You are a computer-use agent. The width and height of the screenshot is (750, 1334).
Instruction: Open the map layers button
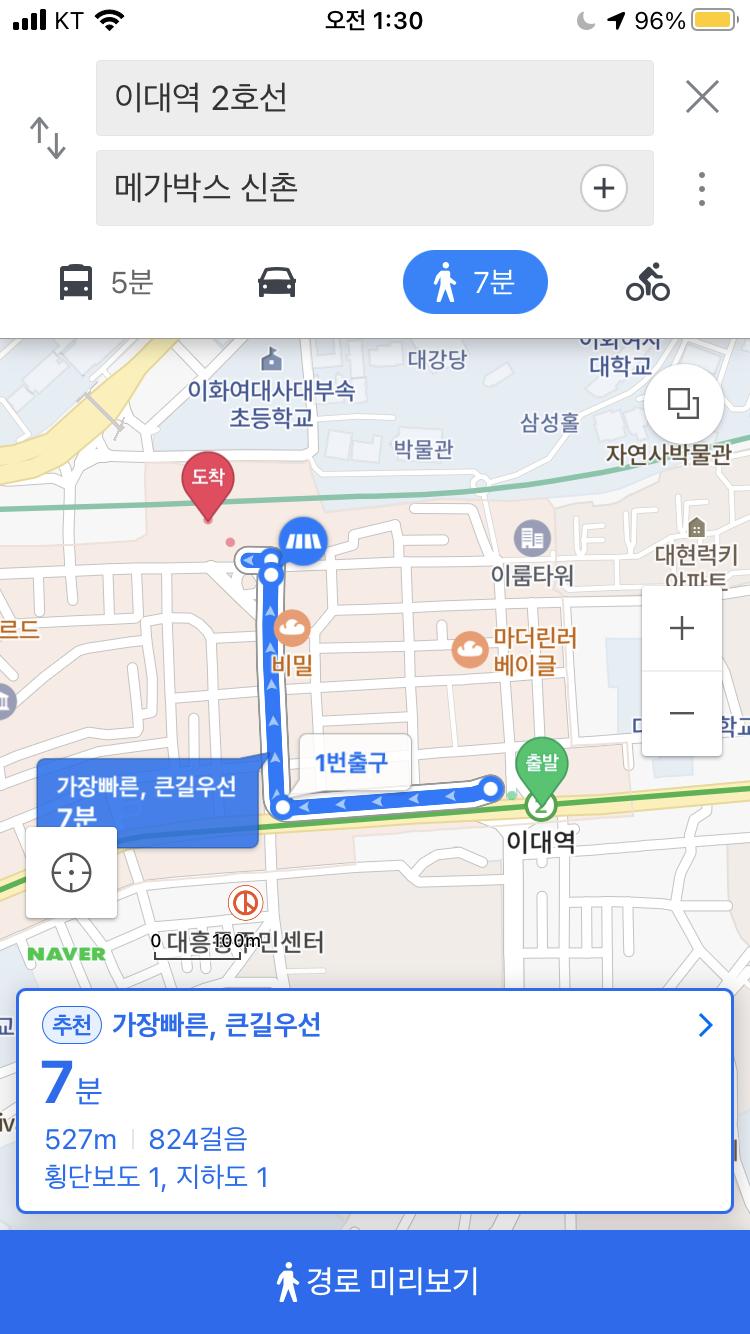pos(684,404)
